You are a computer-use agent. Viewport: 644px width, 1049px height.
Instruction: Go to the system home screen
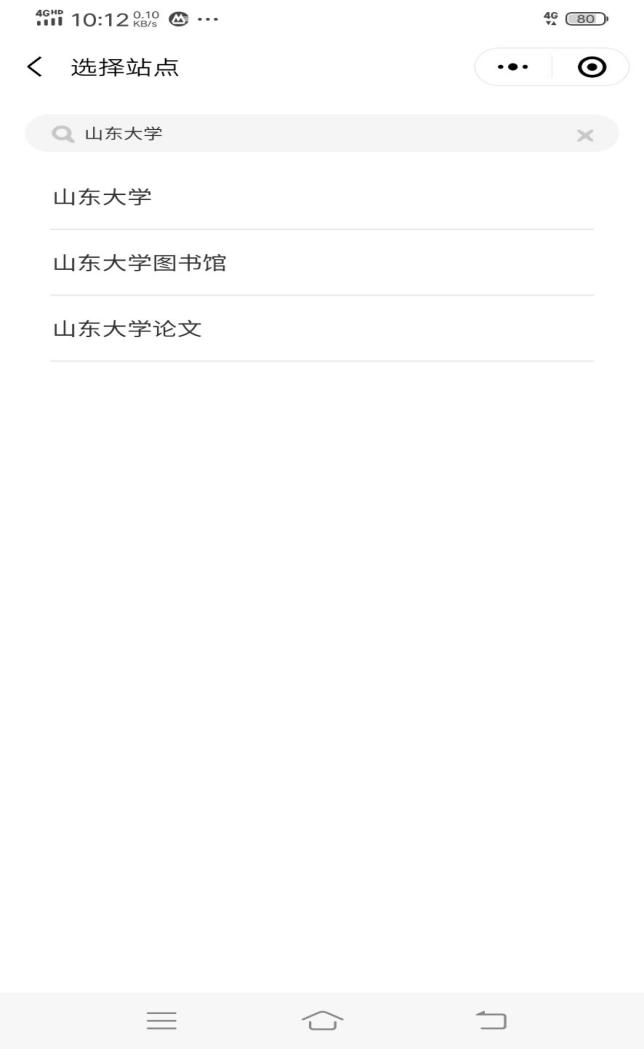pos(322,1020)
